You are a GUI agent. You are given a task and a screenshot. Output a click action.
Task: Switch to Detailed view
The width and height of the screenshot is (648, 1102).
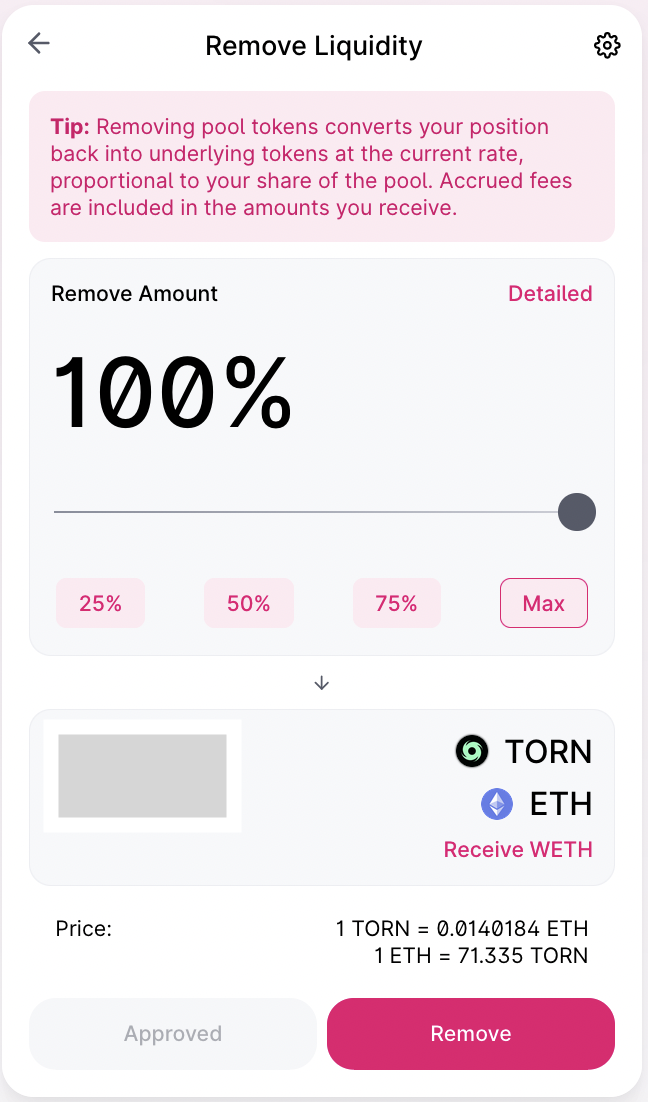[550, 294]
